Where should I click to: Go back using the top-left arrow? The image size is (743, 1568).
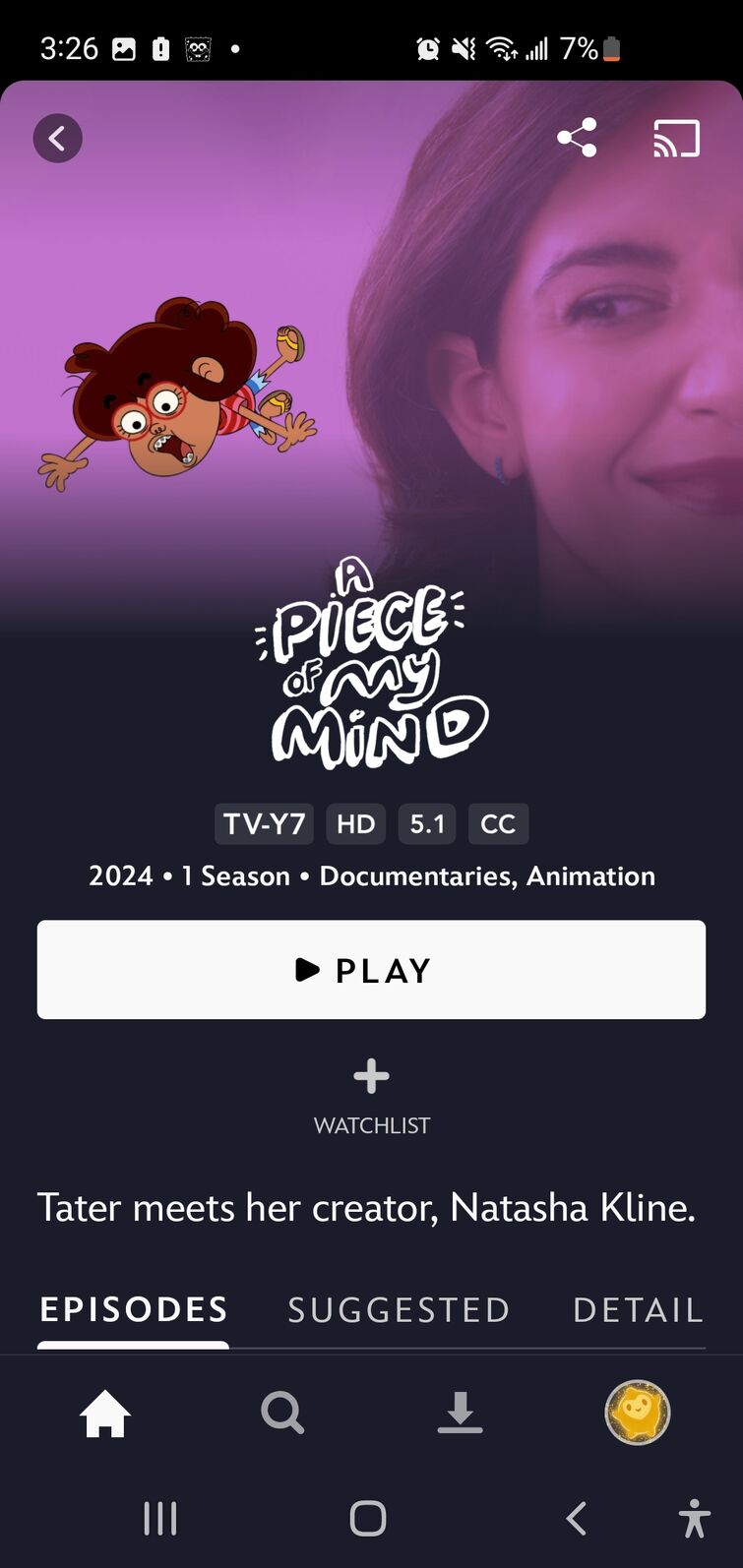[x=57, y=139]
